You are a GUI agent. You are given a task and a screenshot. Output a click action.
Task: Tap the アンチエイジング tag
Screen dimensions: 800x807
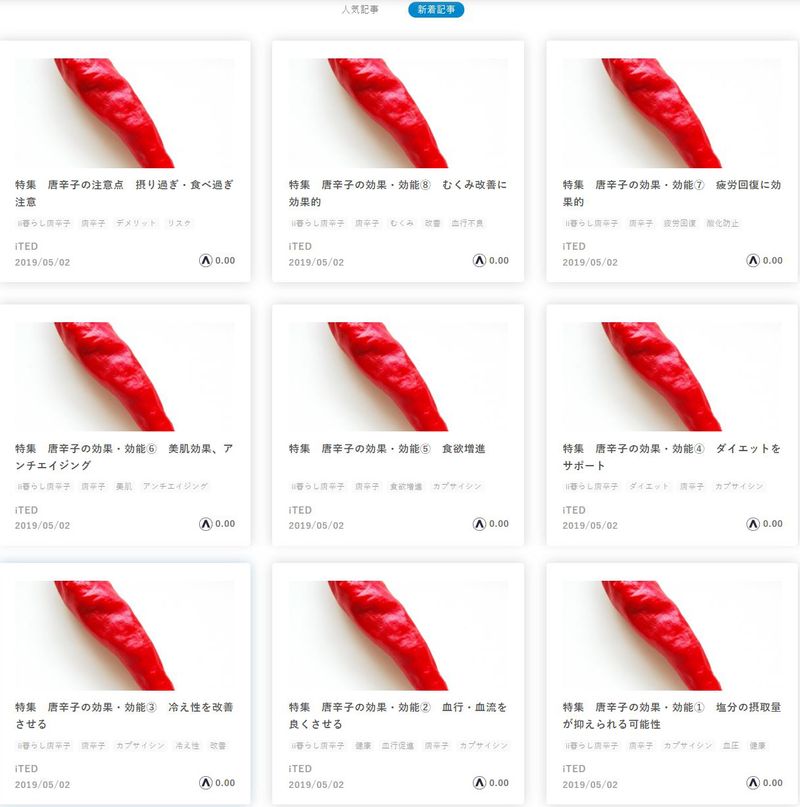pos(175,486)
